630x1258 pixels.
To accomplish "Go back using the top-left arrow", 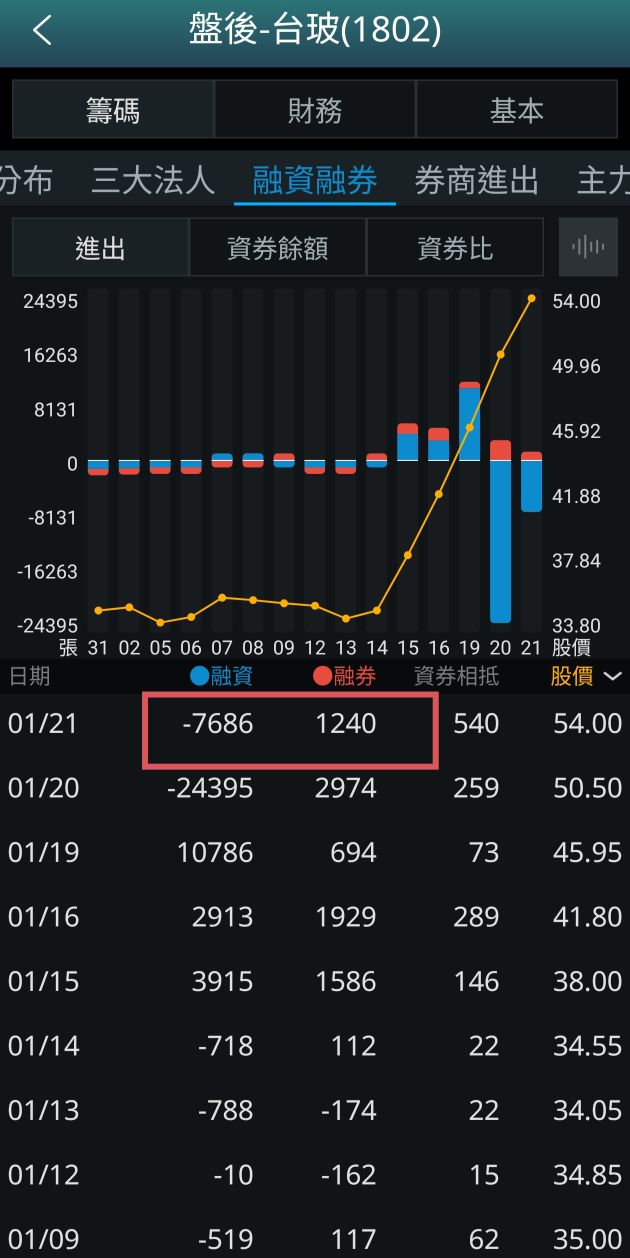I will [42, 32].
